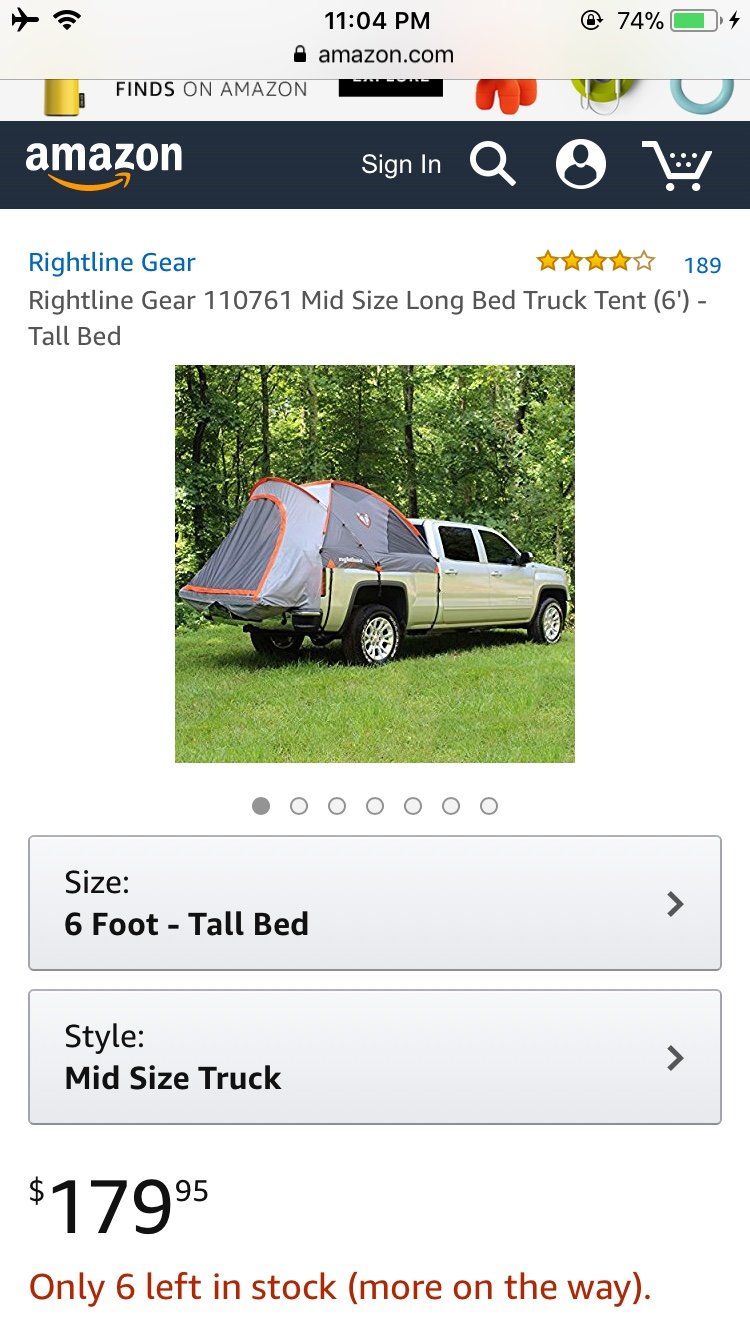The image size is (750, 1334).
Task: Open the Rightline Gear brand link
Action: pos(112,263)
